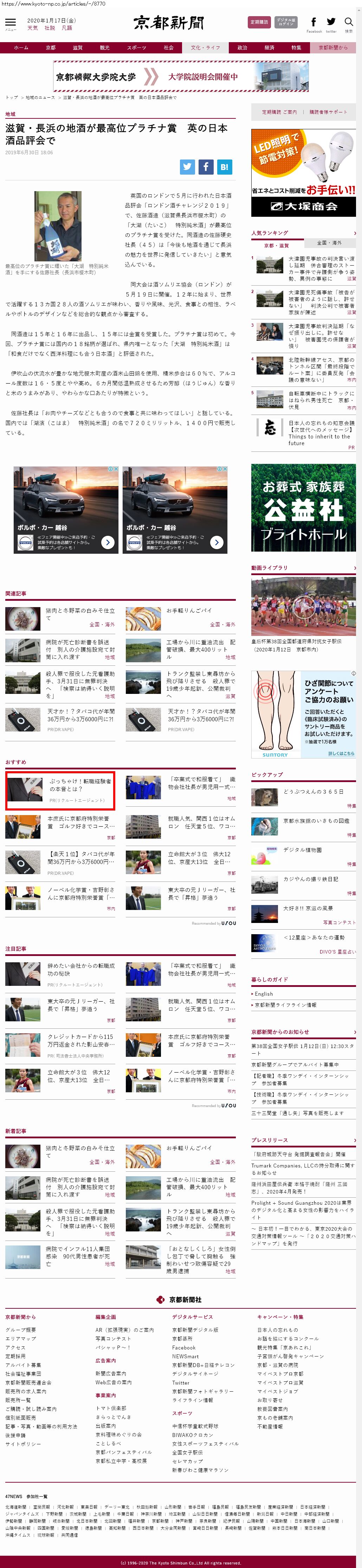Select the 文化・ライフ navigation tab
The height and width of the screenshot is (1568, 362).
[205, 47]
